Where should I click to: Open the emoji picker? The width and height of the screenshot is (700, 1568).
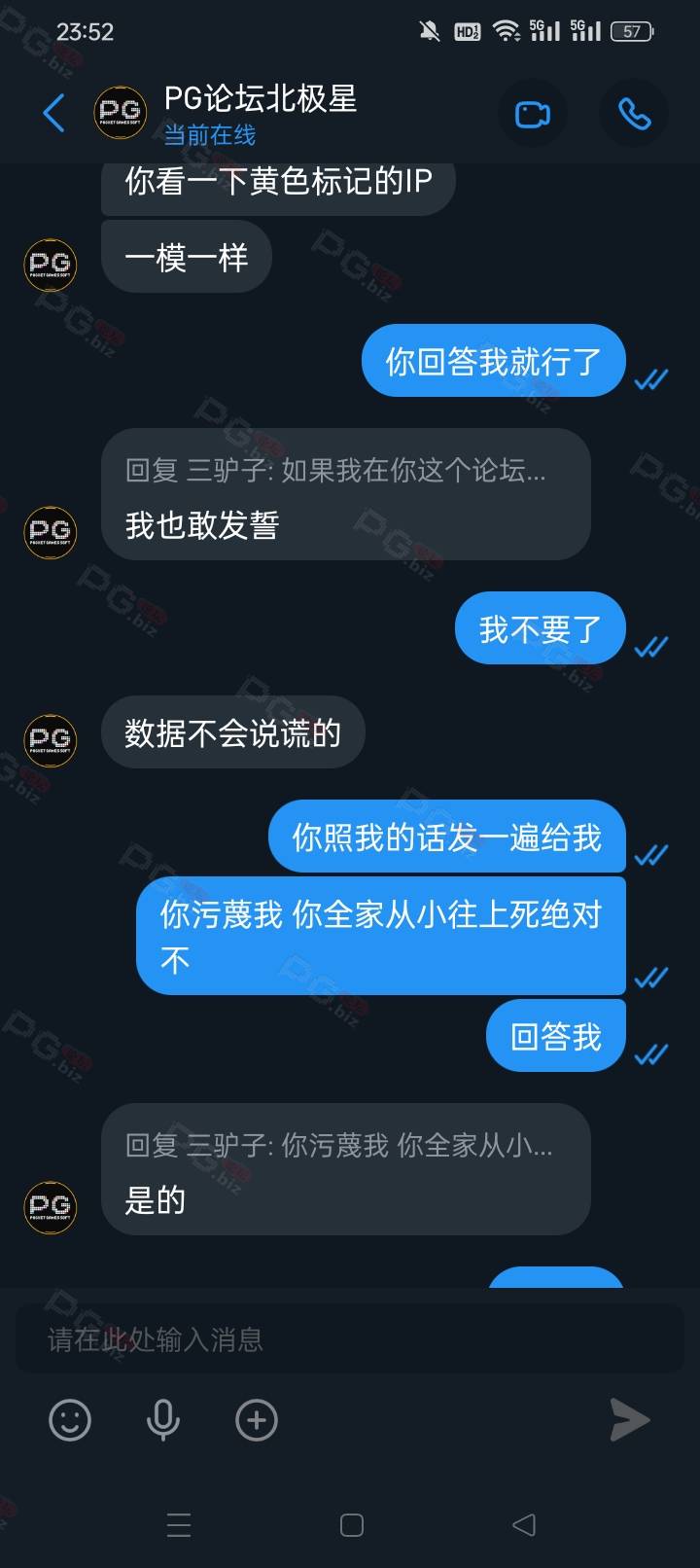70,1420
